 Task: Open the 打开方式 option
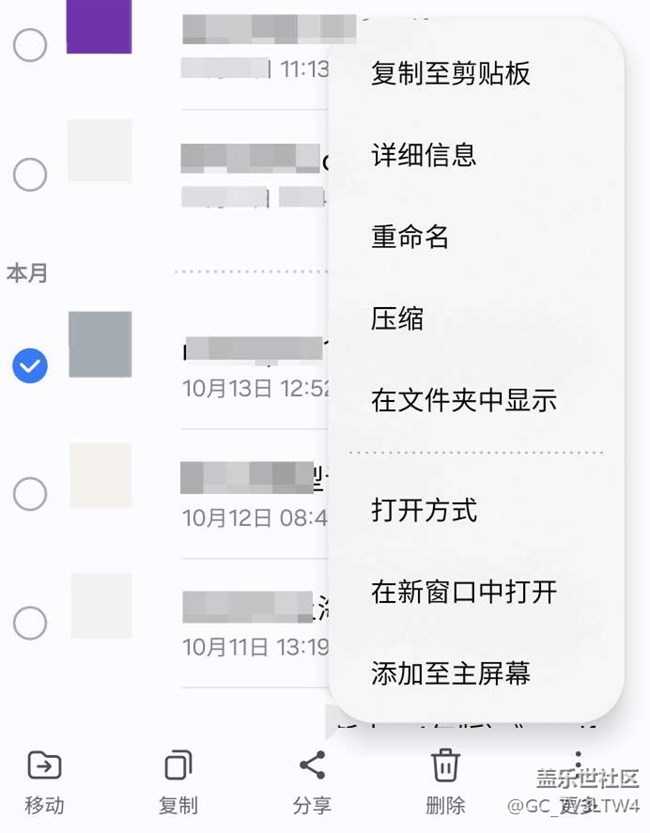(424, 511)
